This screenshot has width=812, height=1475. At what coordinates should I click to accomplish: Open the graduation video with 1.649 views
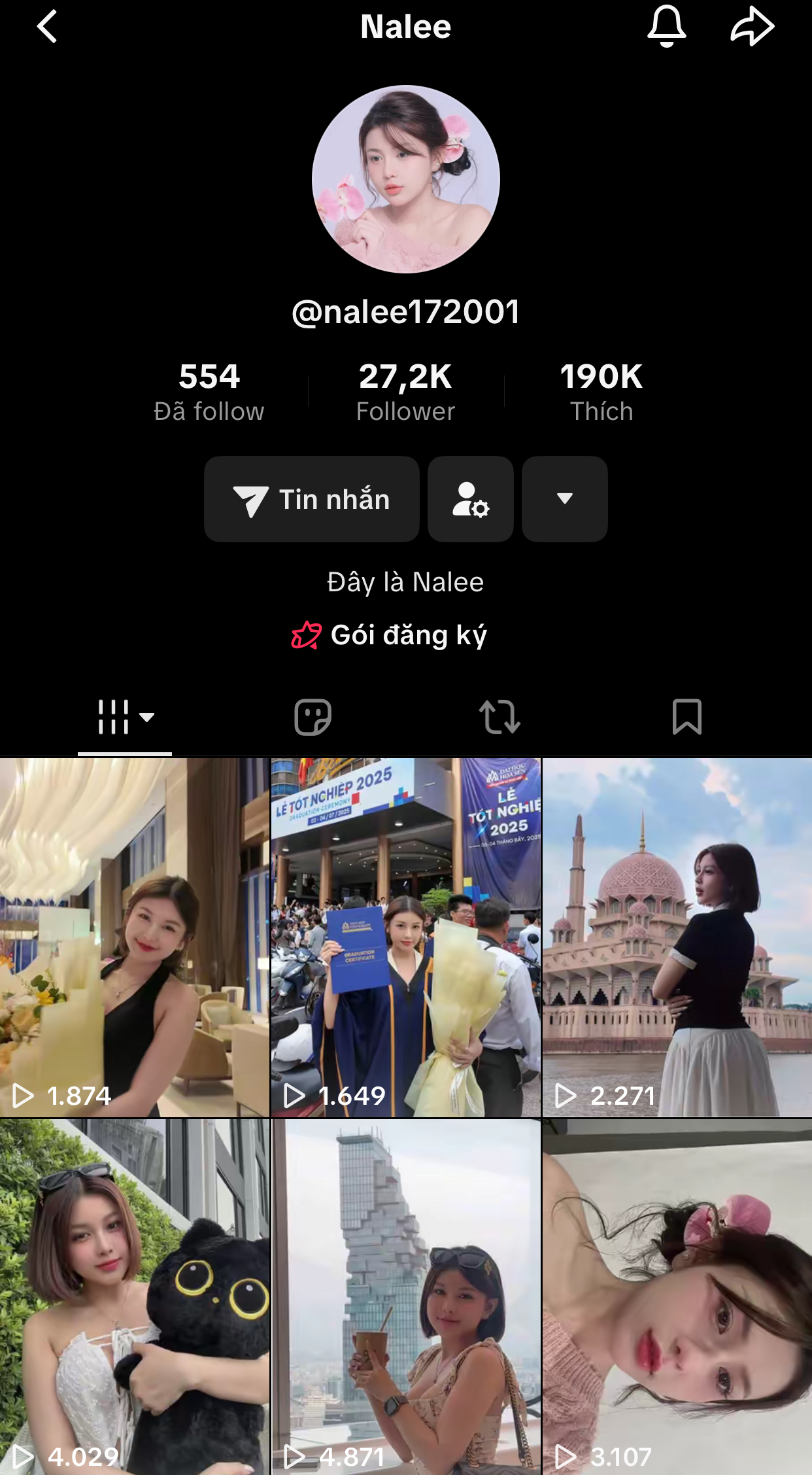405,937
